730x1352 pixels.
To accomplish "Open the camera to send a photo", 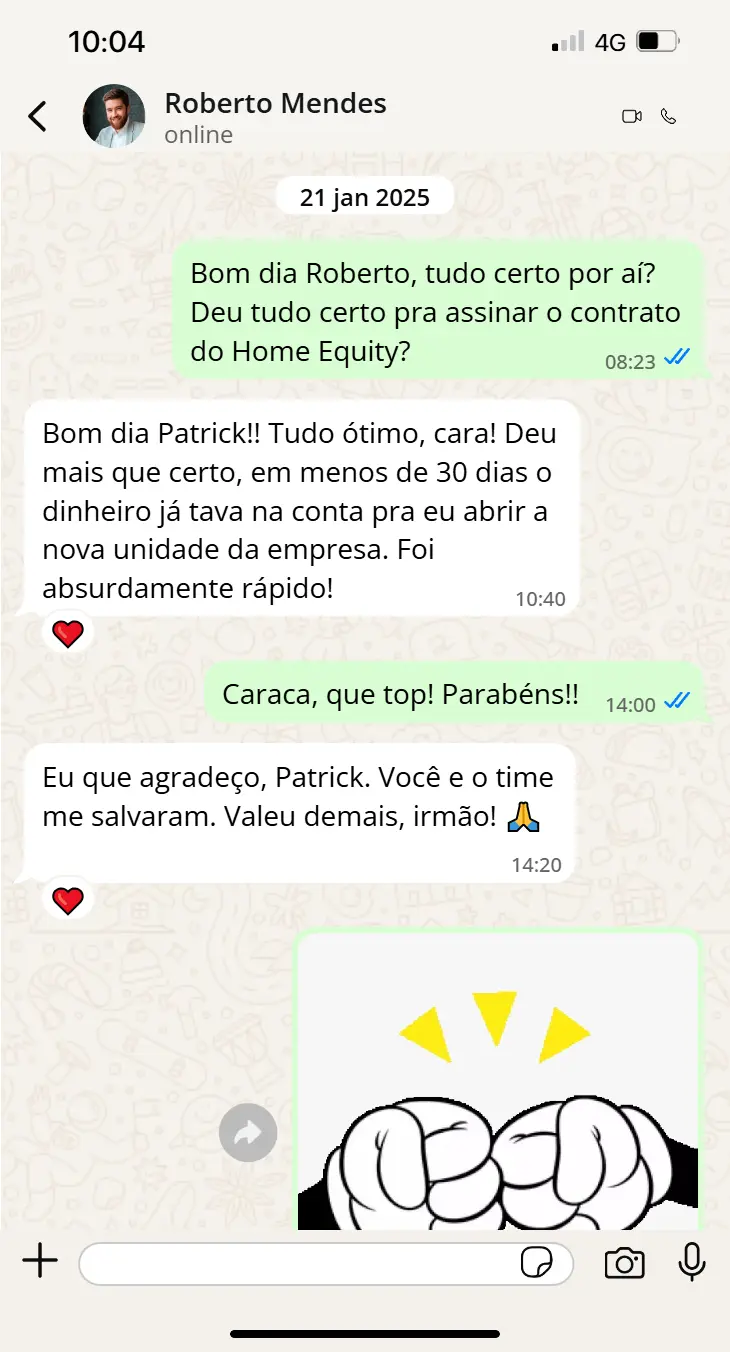I will [x=624, y=1263].
